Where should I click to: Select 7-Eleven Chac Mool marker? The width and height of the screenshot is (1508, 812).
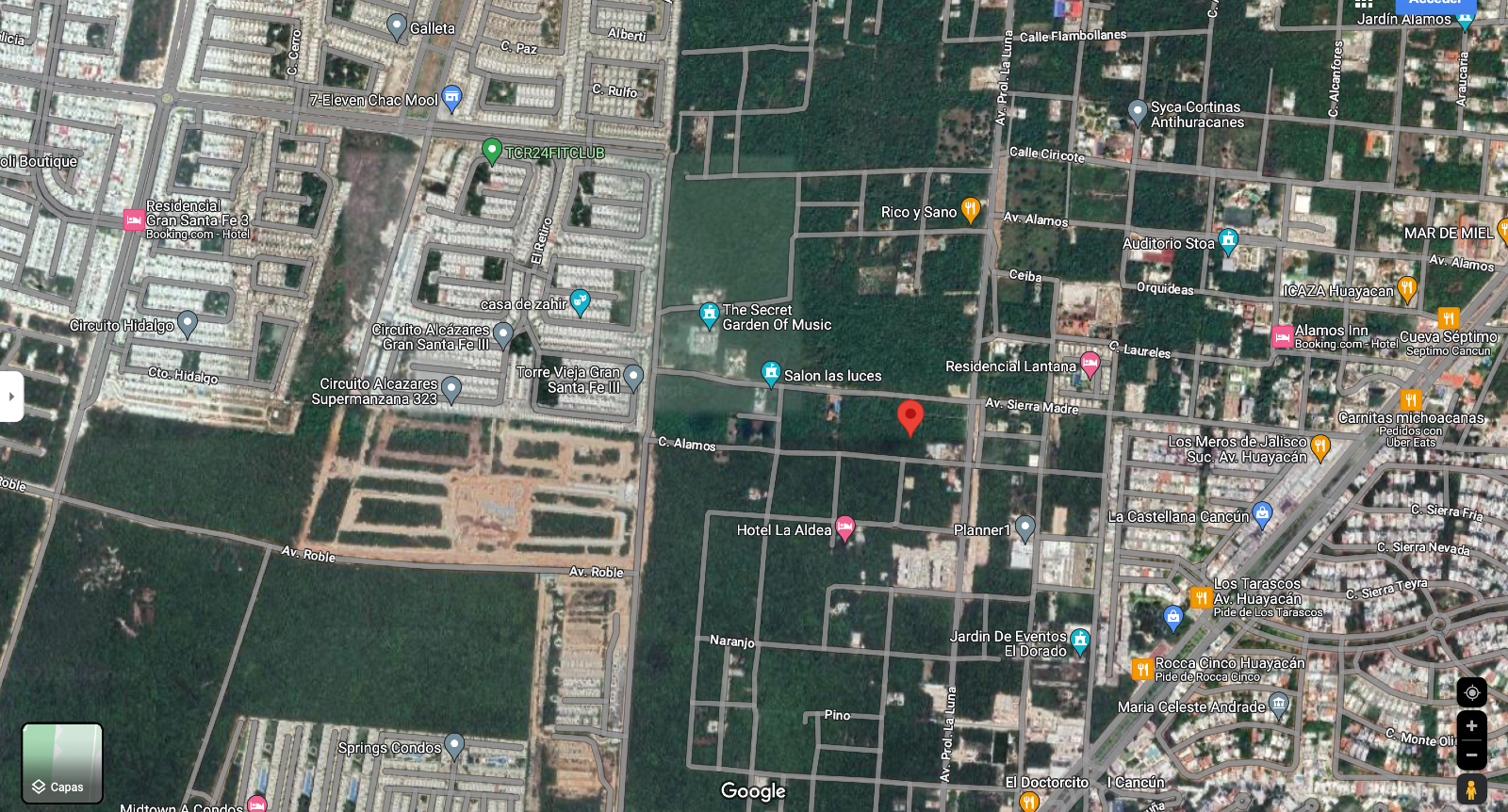(452, 98)
